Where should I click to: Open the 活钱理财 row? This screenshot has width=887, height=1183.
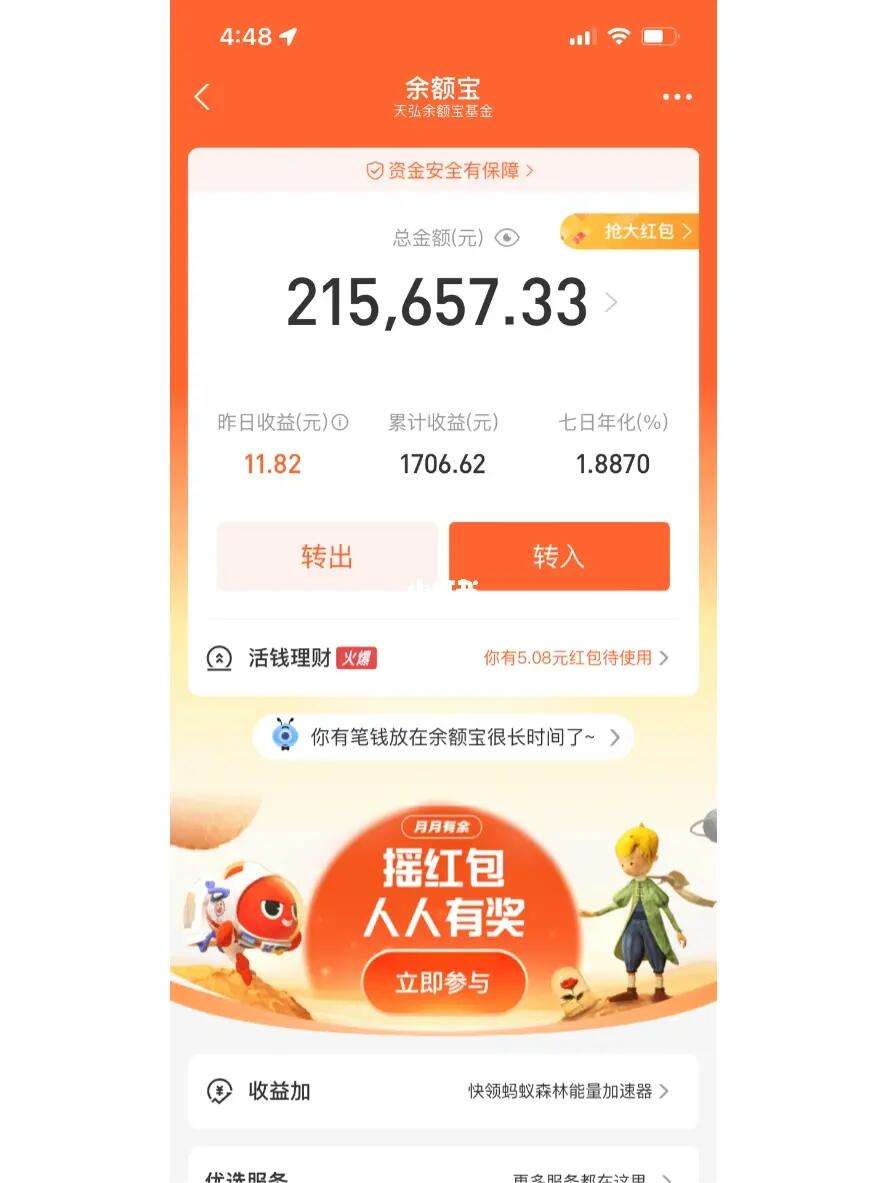443,658
